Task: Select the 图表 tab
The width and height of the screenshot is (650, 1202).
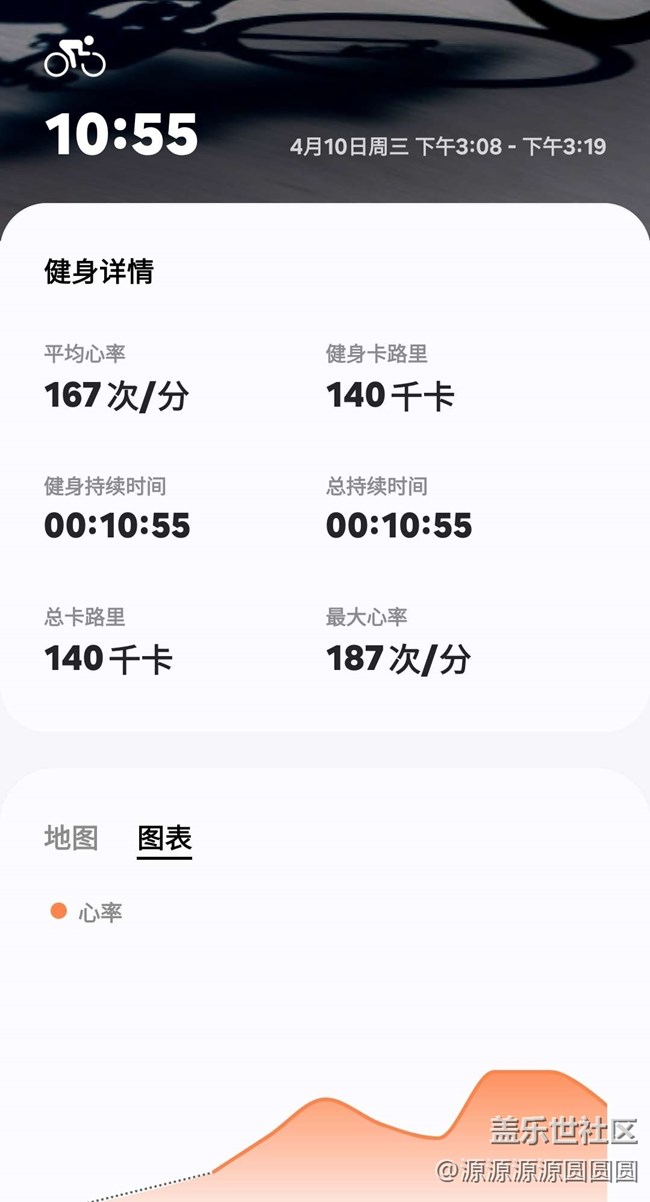Action: (x=164, y=838)
